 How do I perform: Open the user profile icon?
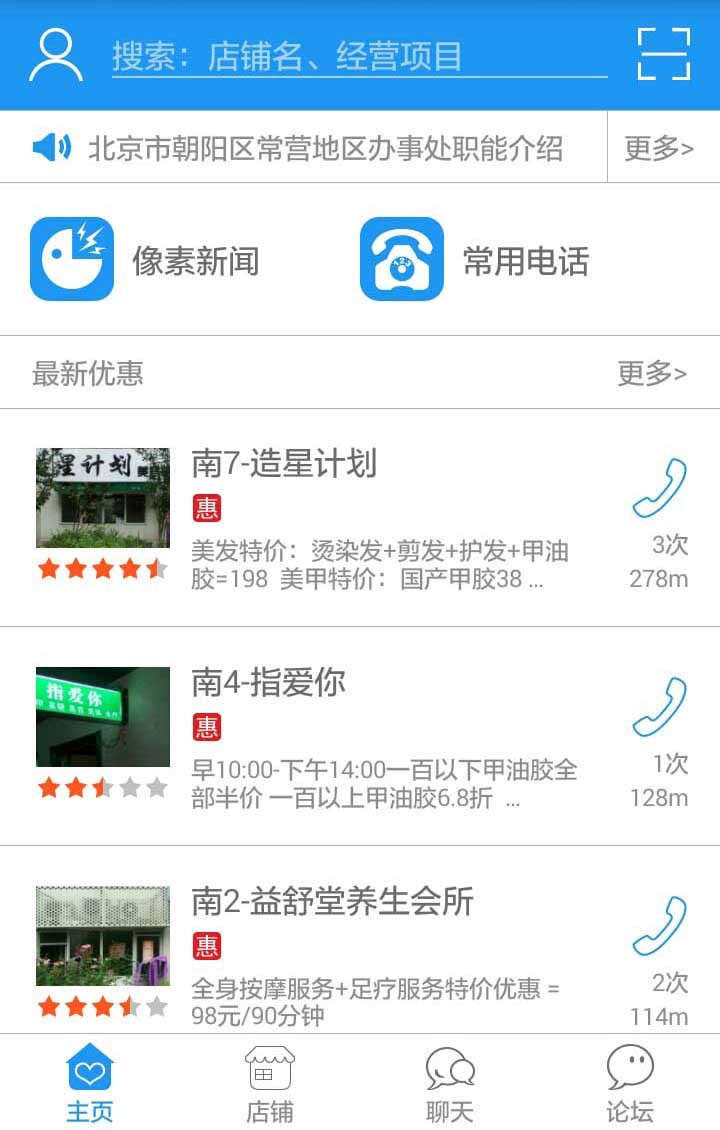pyautogui.click(x=56, y=55)
